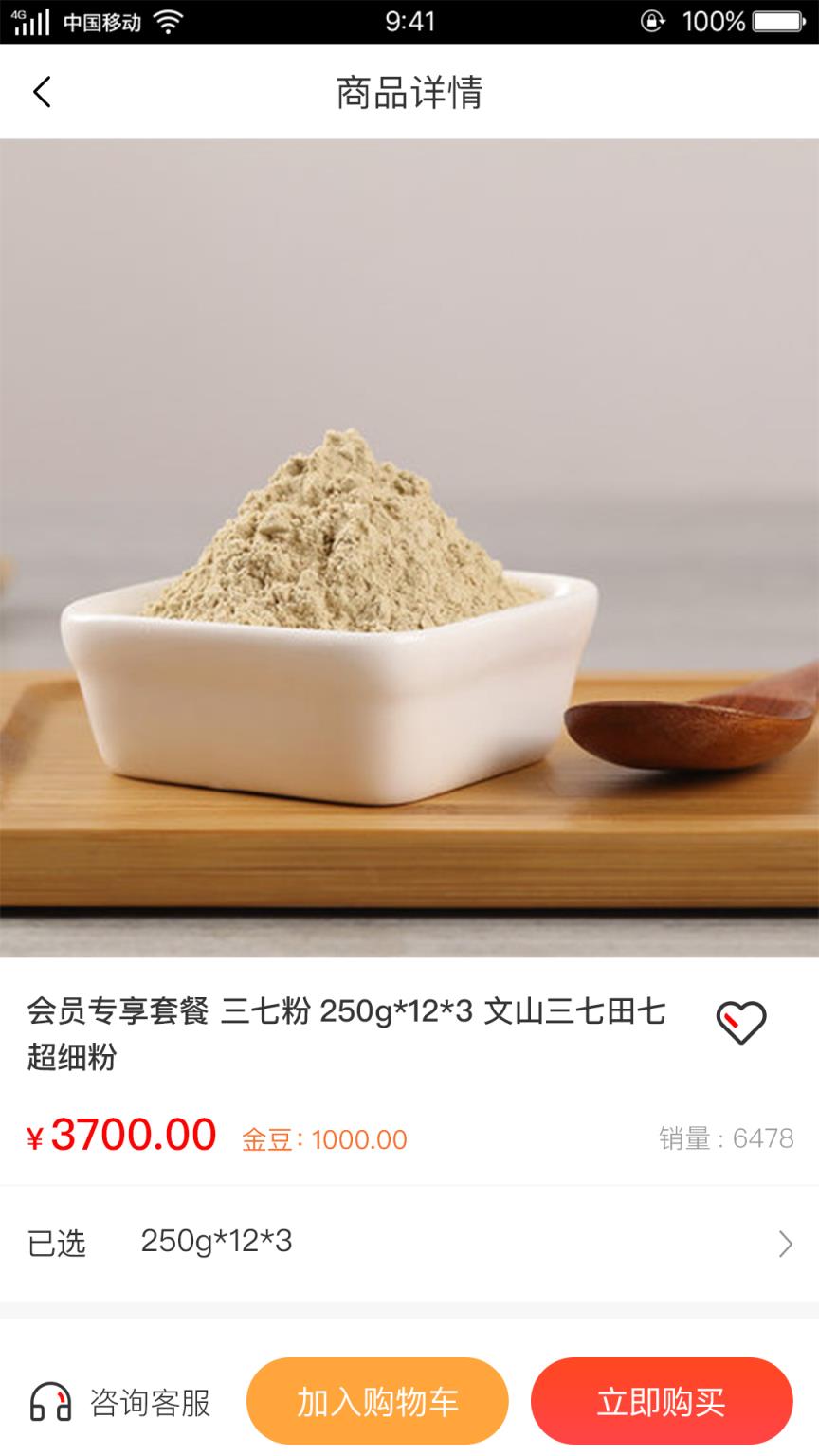This screenshot has height=1456, width=819.
Task: Tap 加入购物车 to add to cart
Action: click(379, 1399)
